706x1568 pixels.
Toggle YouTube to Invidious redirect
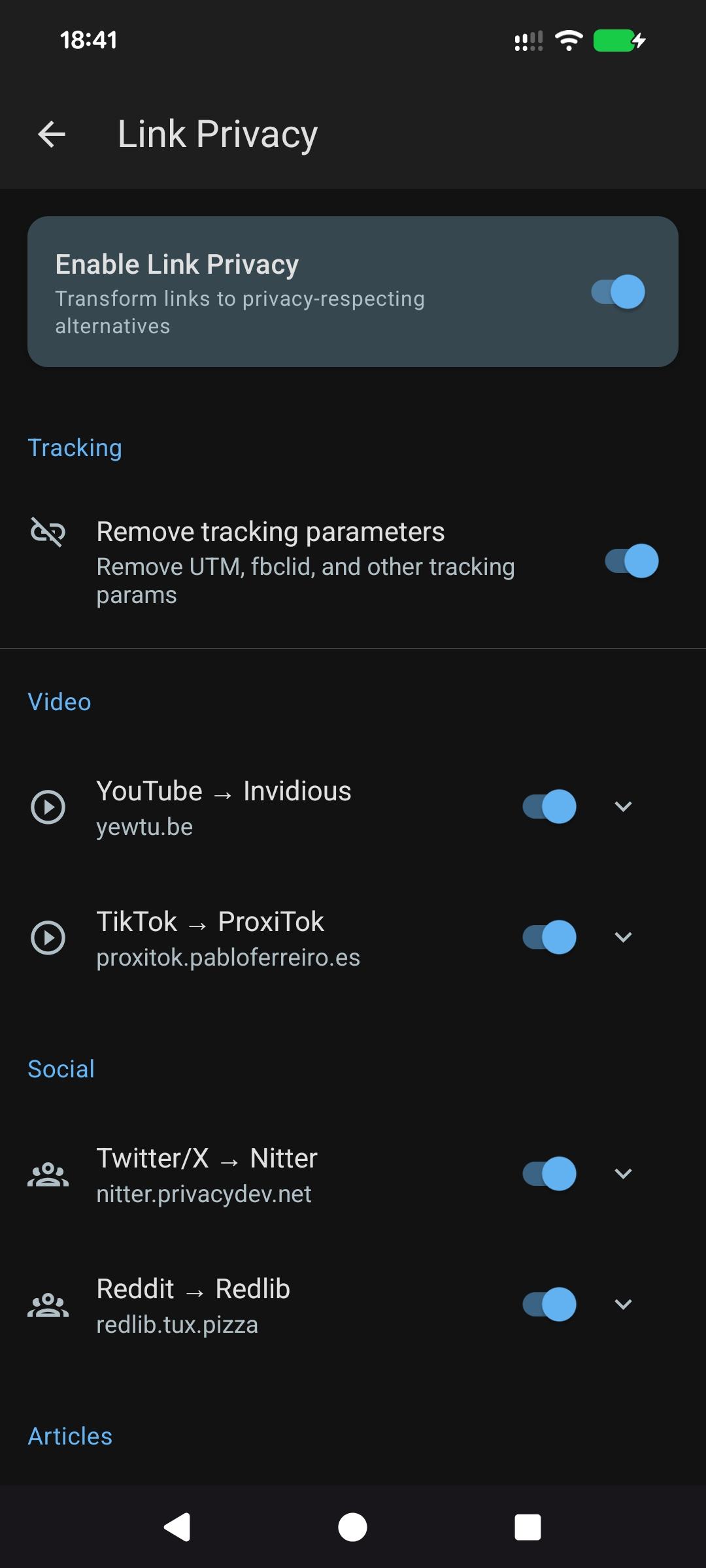(x=549, y=806)
